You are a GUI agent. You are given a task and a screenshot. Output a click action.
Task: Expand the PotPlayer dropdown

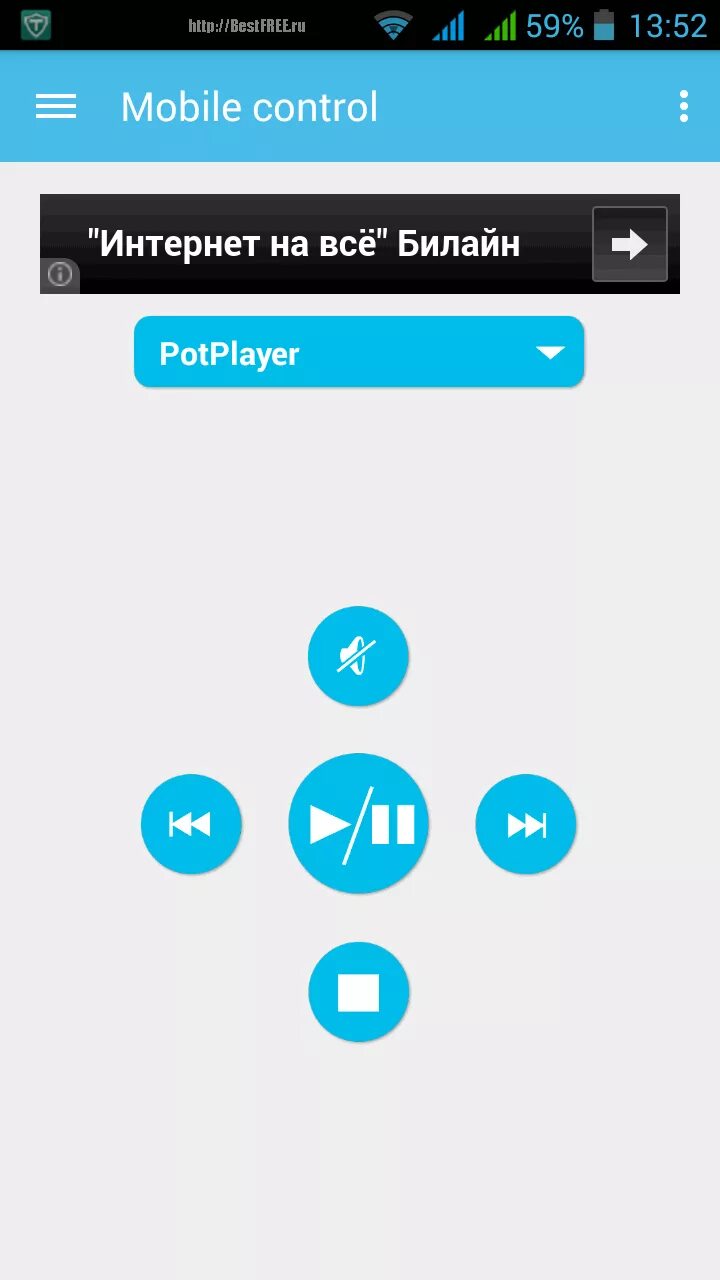click(359, 352)
